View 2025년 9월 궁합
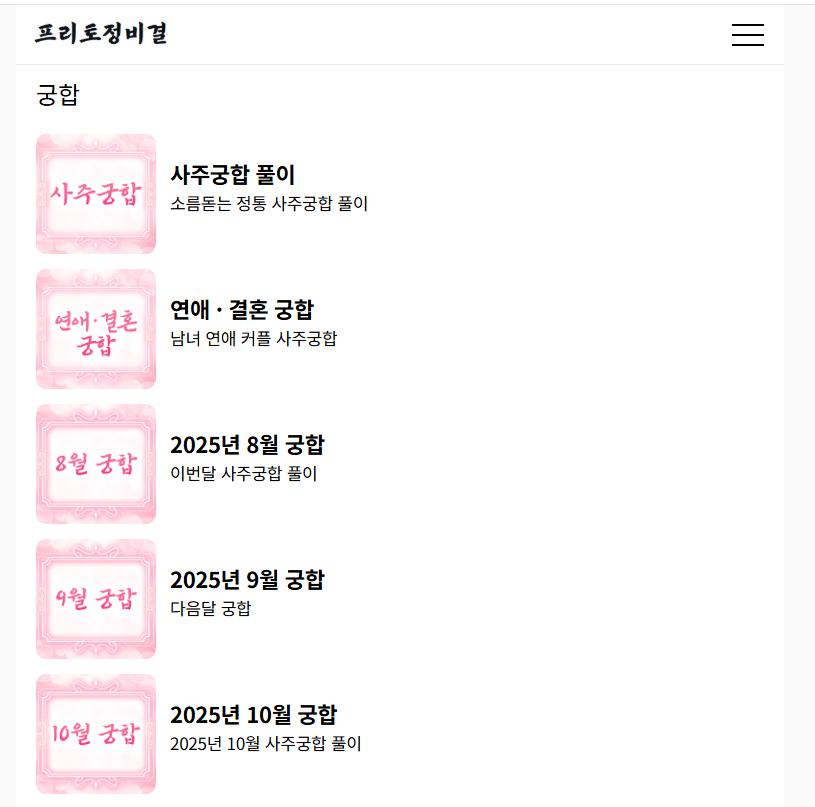 point(247,581)
